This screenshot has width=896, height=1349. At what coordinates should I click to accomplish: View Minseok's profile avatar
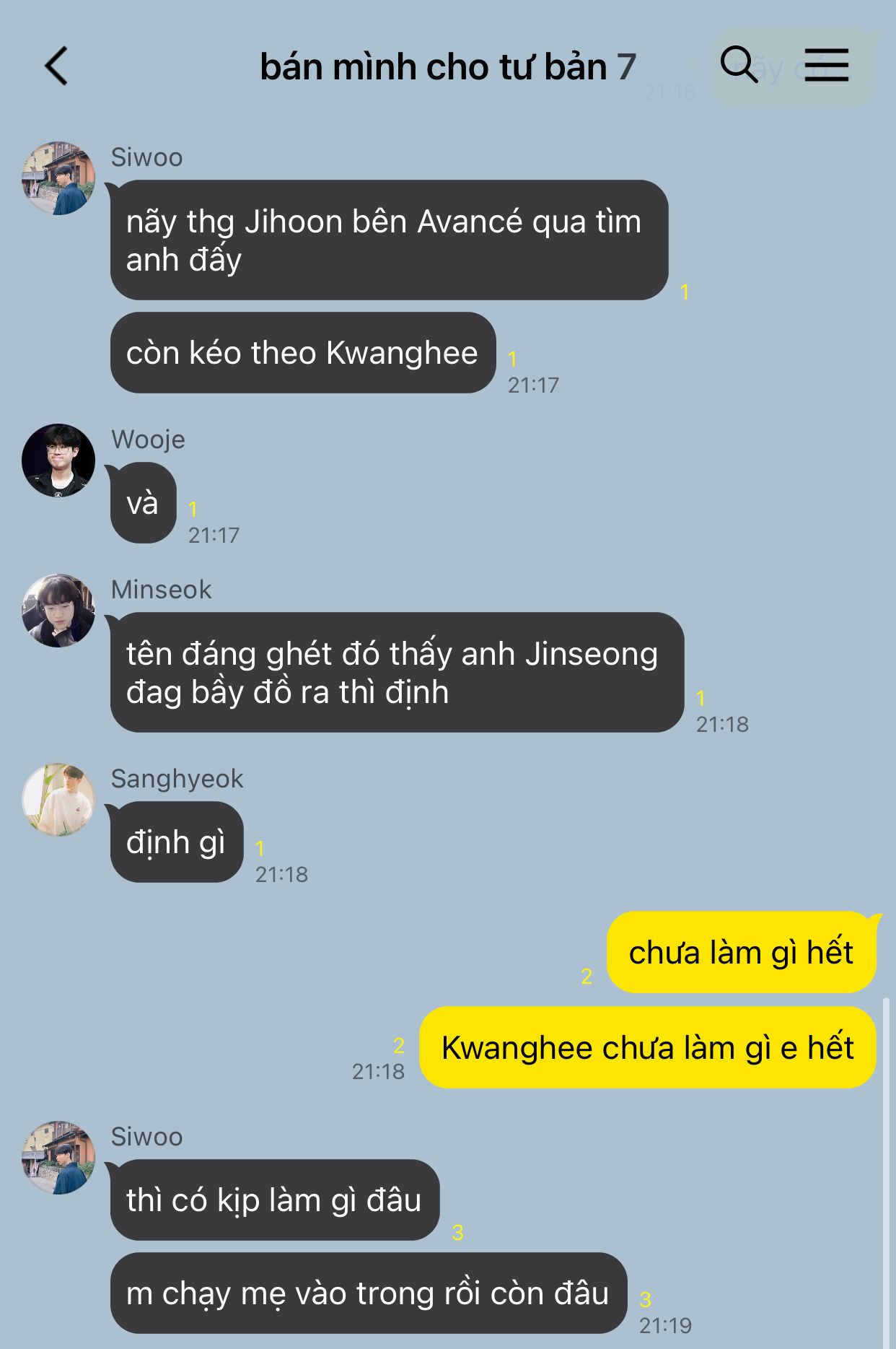coord(58,611)
